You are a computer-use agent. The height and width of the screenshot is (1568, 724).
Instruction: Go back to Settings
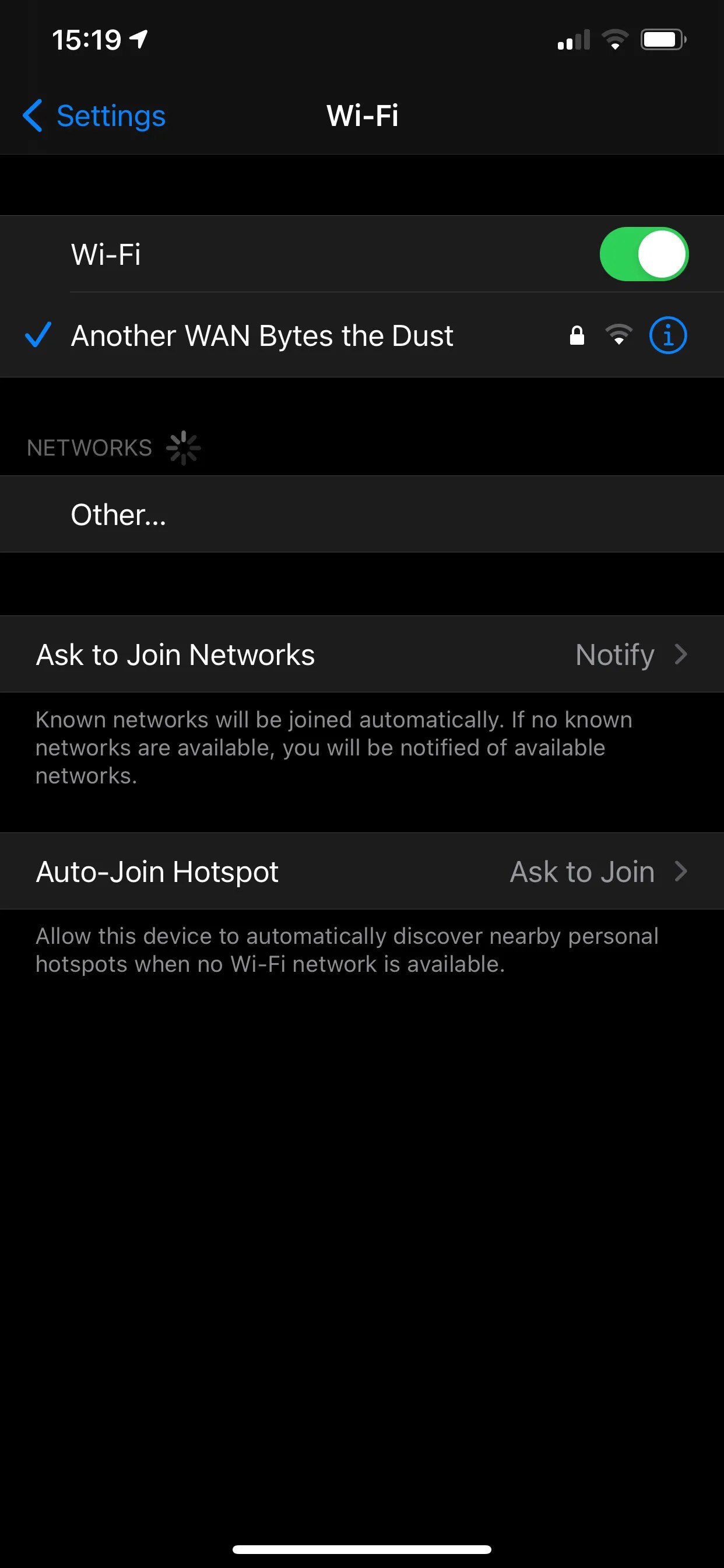coord(93,116)
